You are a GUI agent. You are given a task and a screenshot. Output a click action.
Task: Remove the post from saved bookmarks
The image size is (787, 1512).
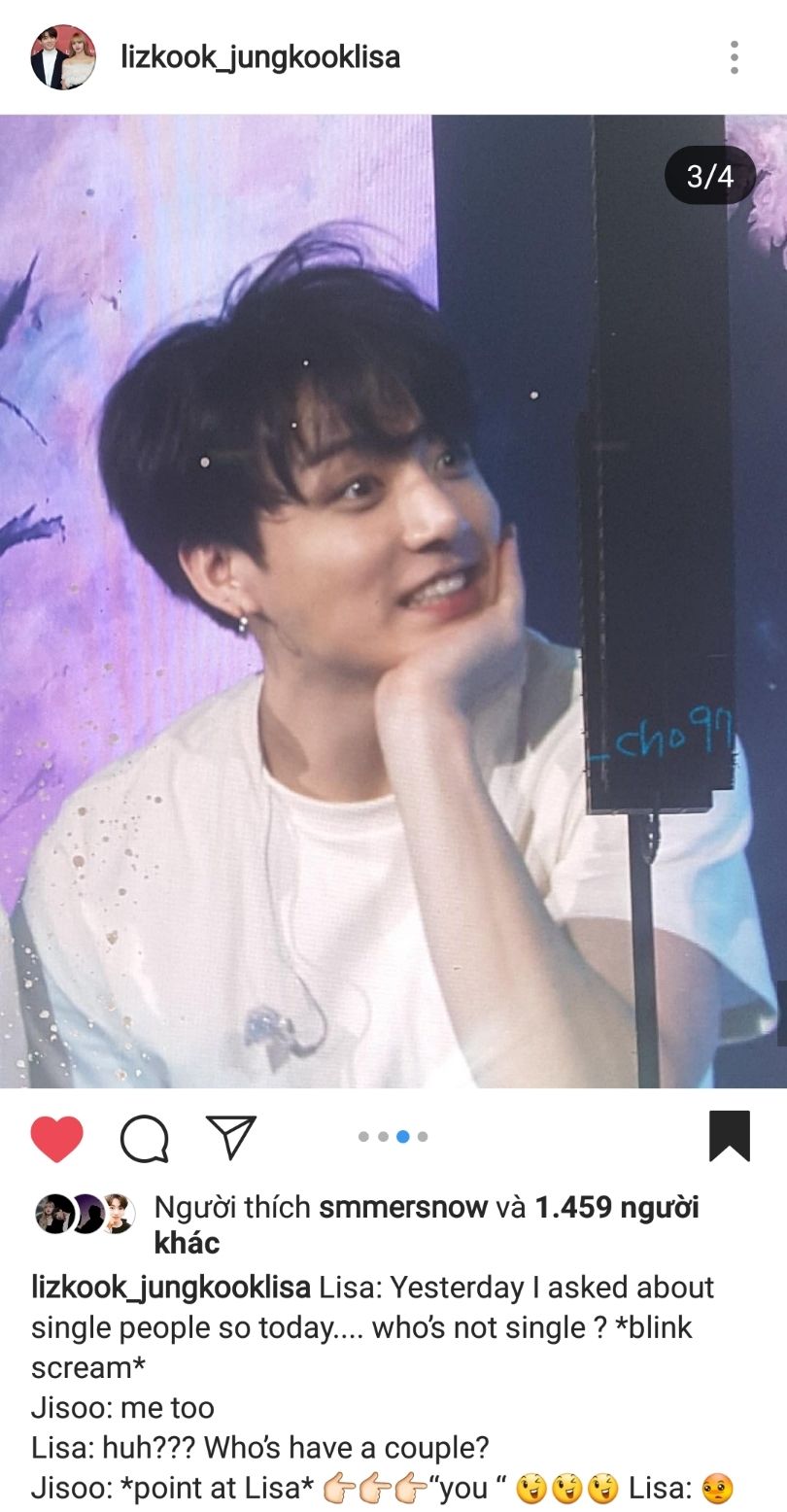[730, 1136]
